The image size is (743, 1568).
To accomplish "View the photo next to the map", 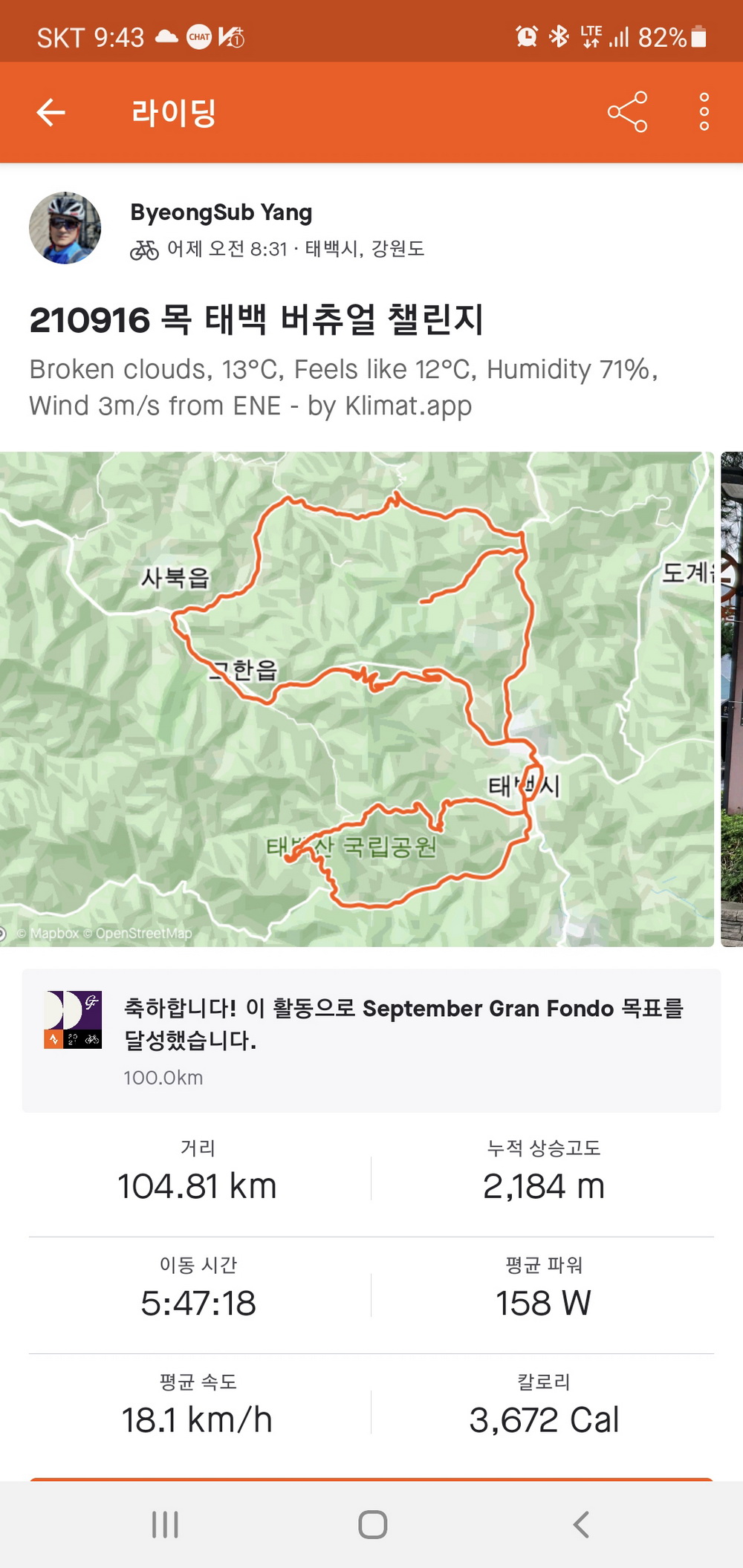I will click(732, 698).
